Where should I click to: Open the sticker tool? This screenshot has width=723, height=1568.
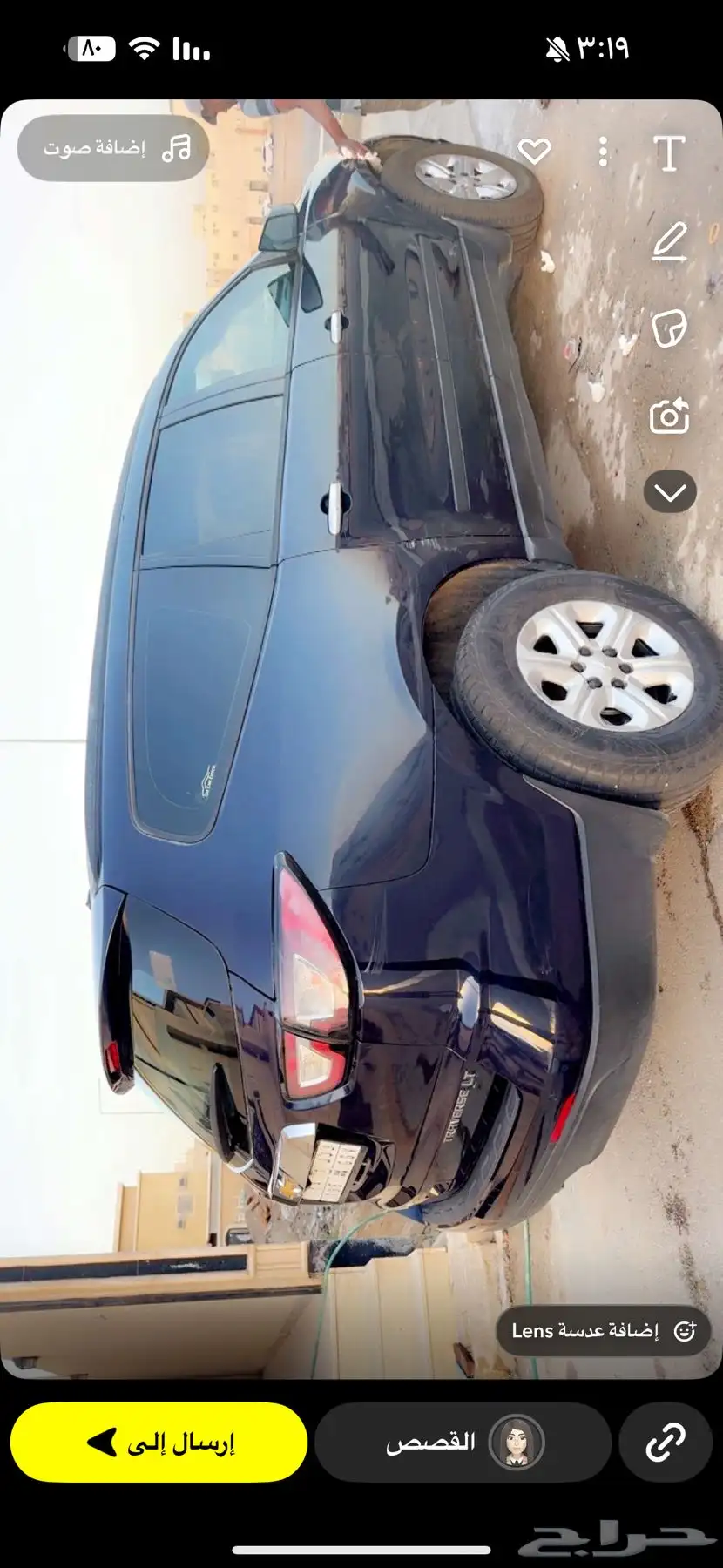(x=669, y=329)
